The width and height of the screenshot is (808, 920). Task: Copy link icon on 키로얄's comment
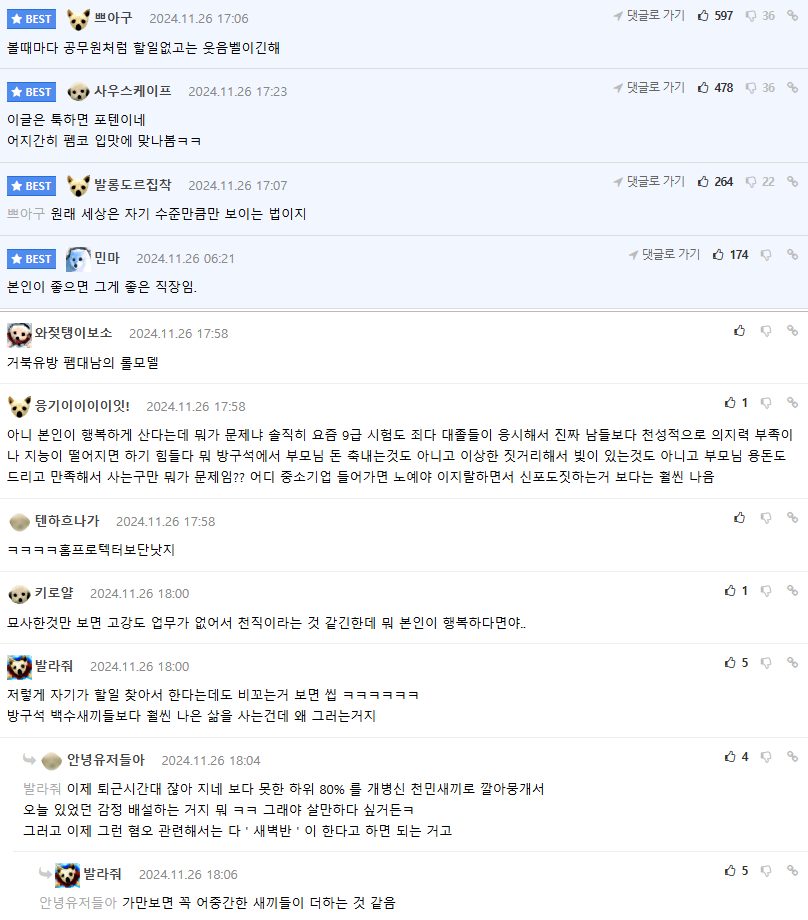point(792,591)
